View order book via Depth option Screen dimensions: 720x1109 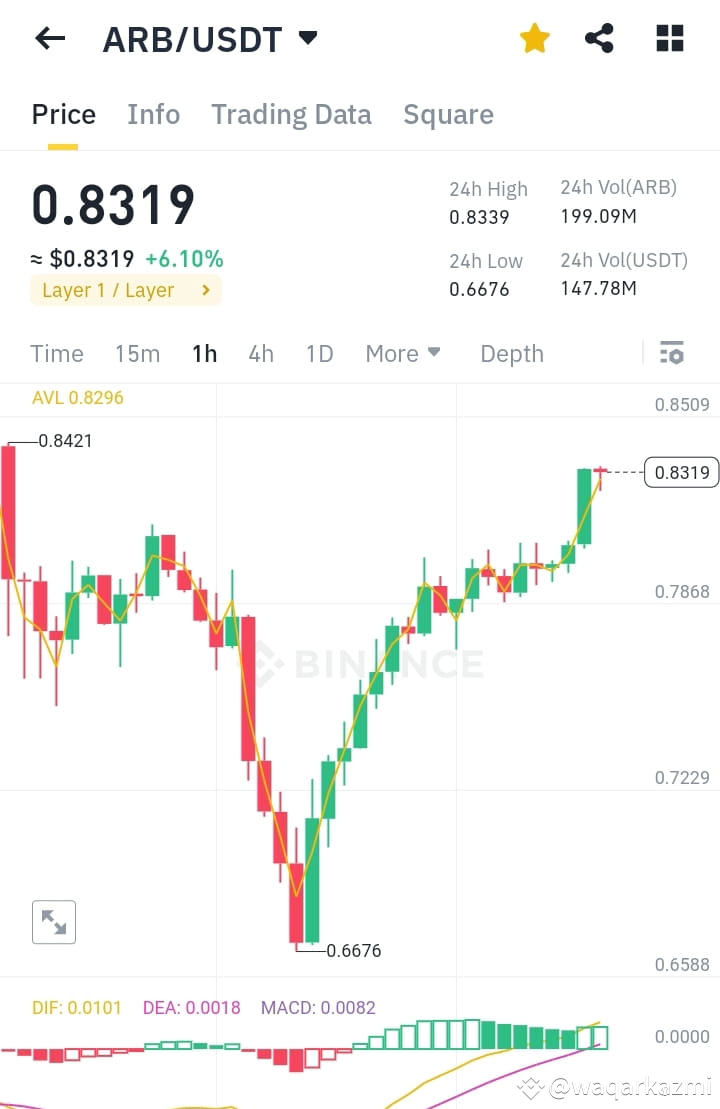click(511, 353)
